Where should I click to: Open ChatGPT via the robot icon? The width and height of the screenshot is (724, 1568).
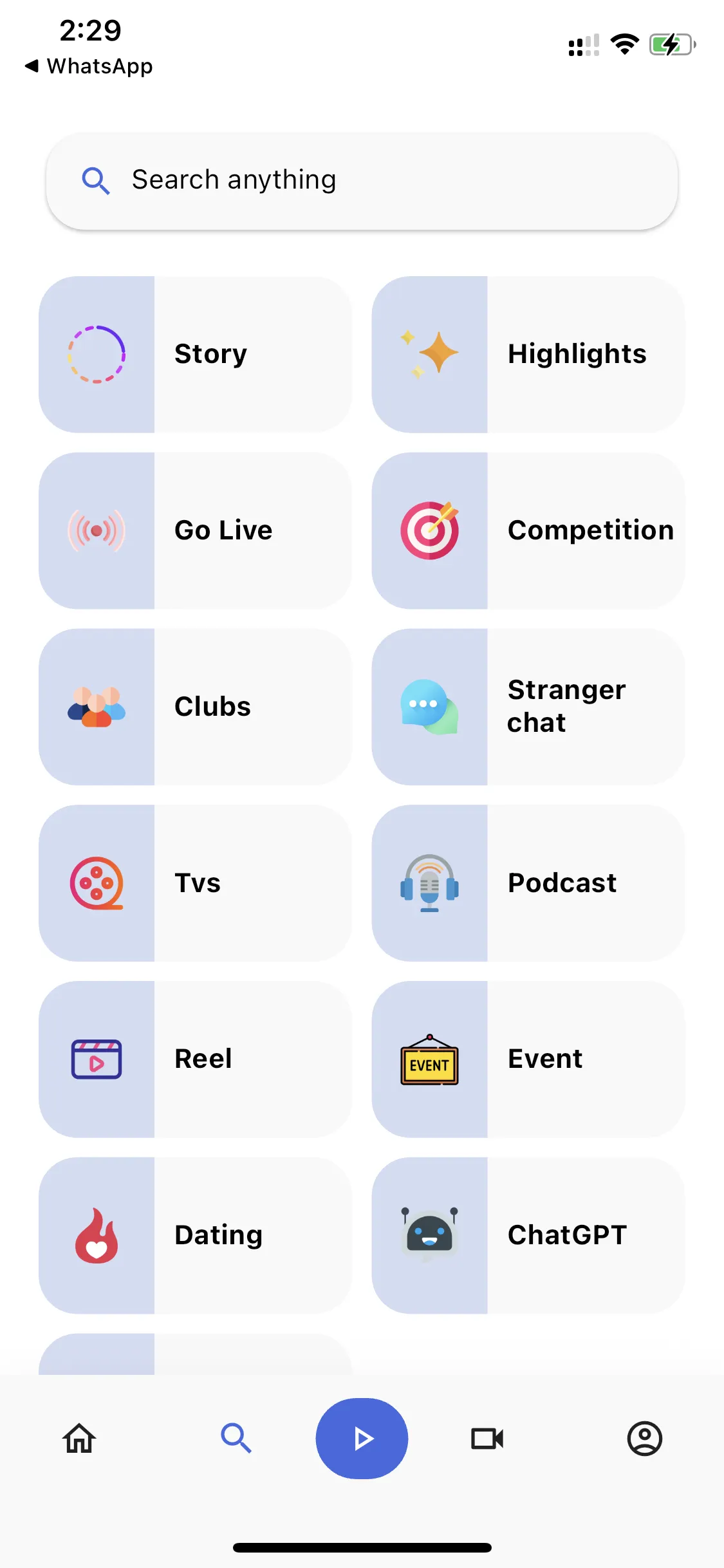430,1235
